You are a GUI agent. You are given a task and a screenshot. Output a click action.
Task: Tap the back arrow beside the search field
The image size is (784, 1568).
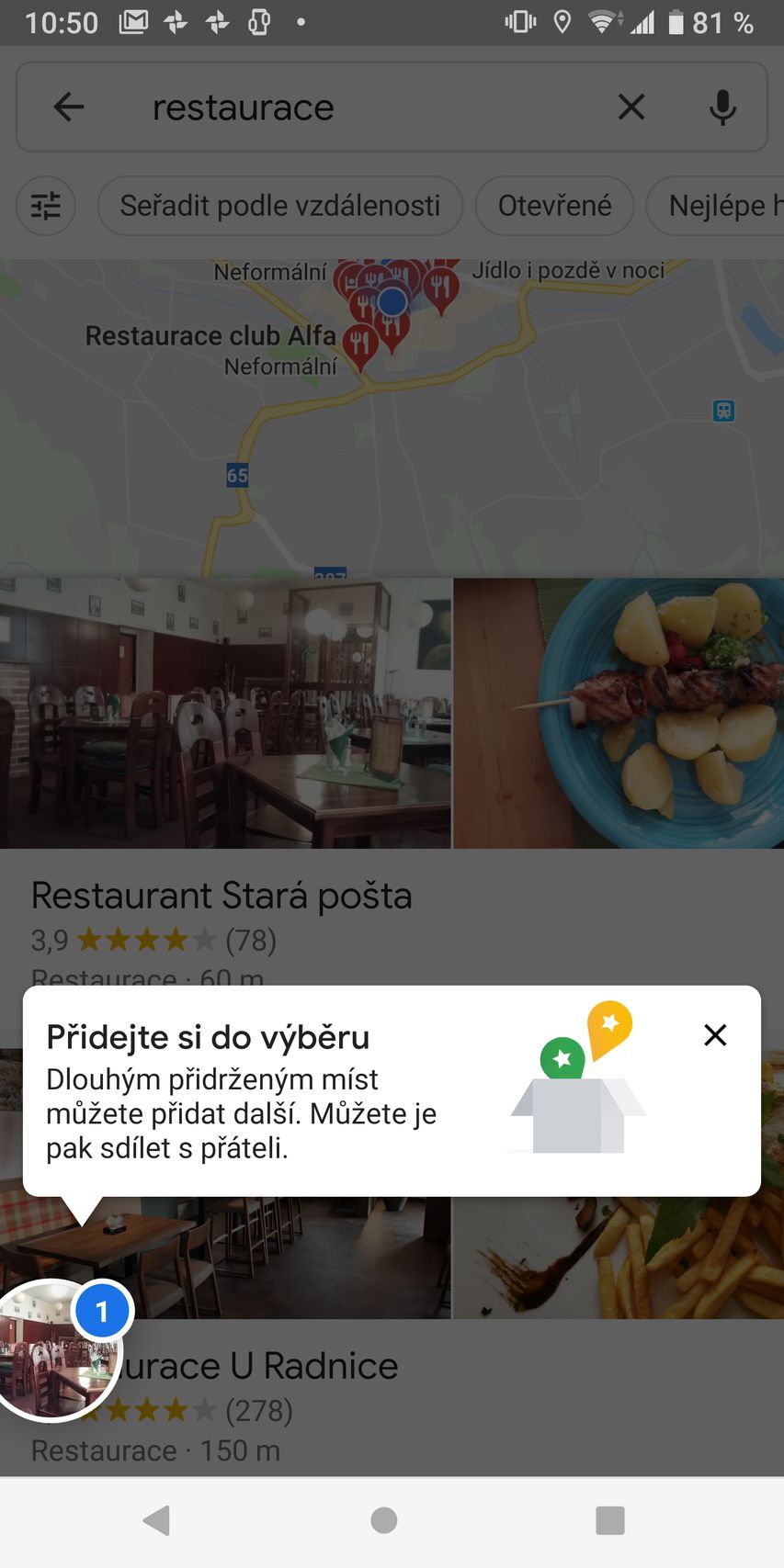pos(69,107)
